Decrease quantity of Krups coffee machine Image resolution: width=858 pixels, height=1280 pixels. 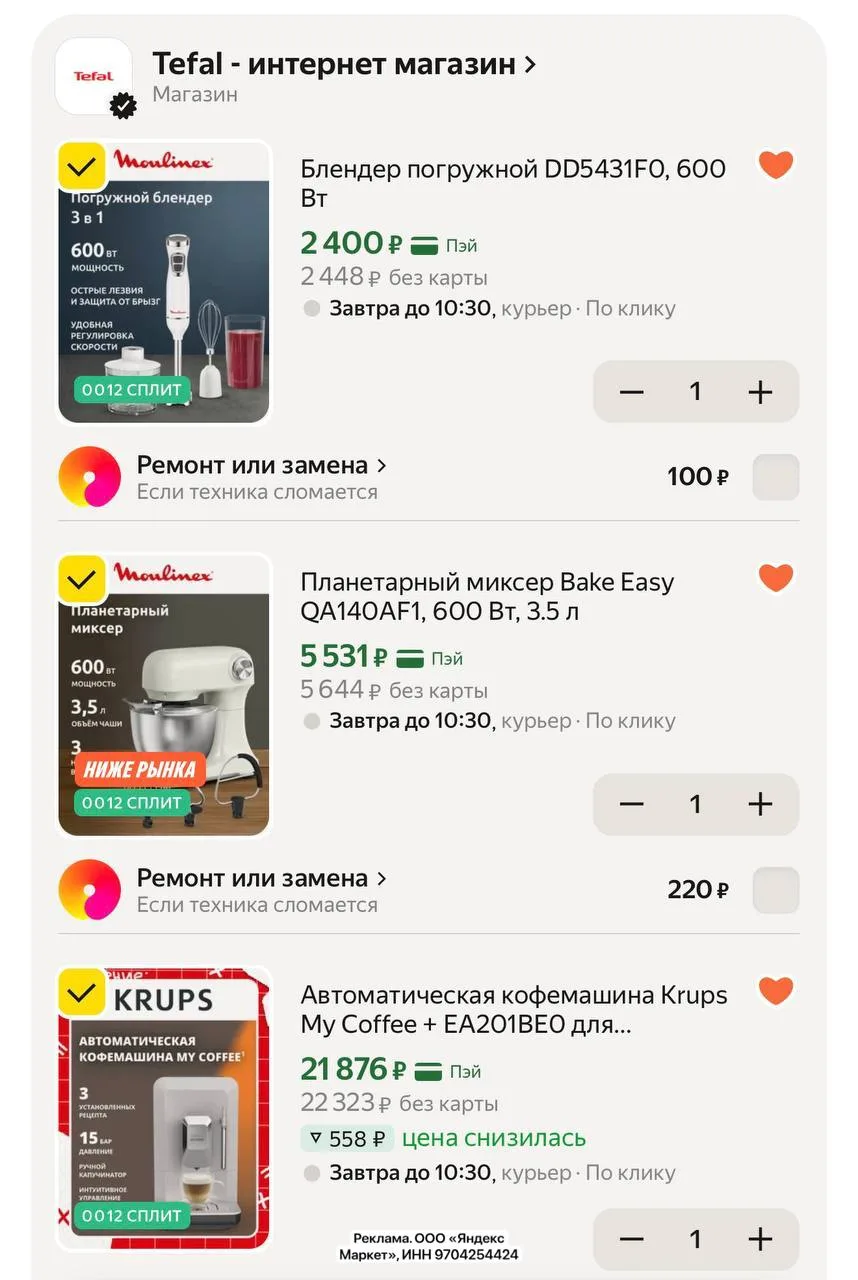point(632,1240)
